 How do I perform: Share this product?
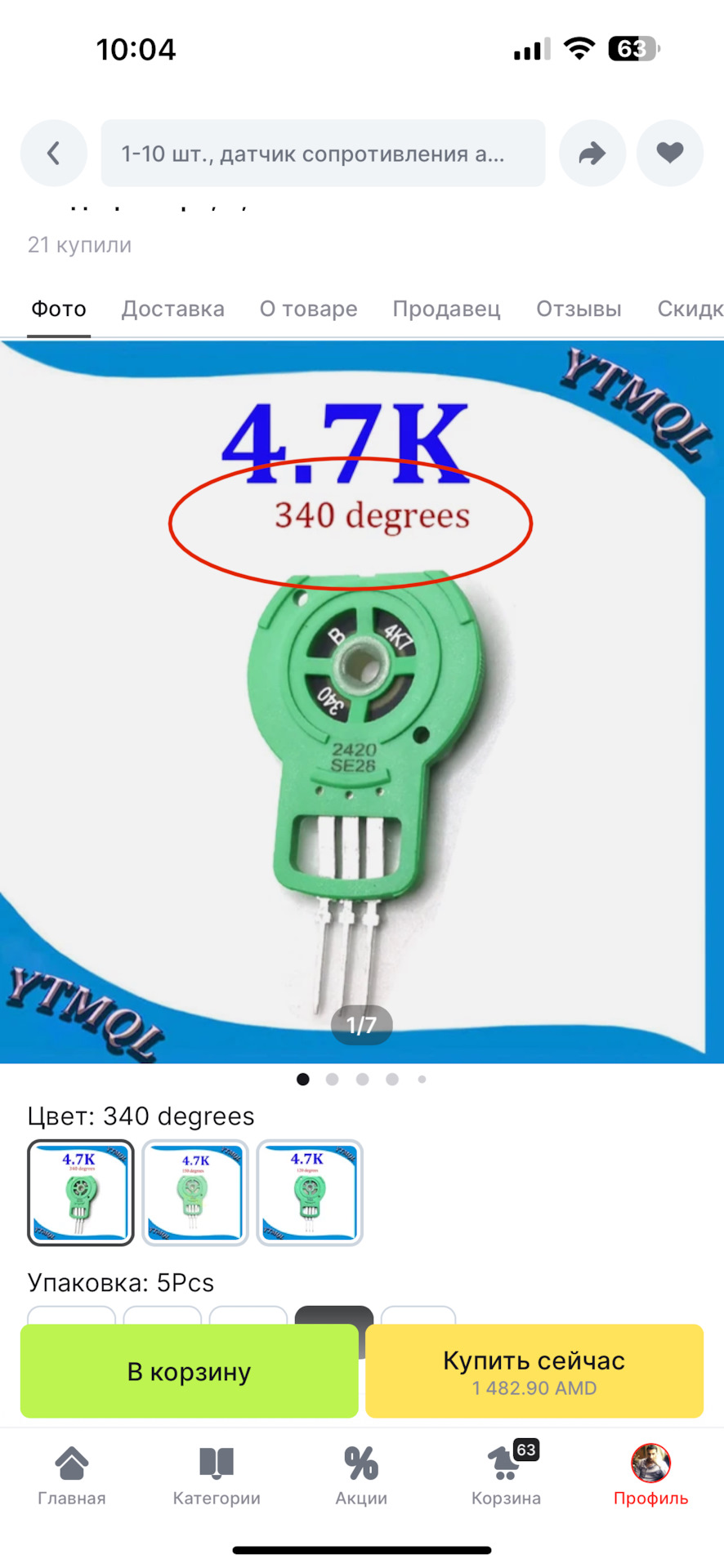point(592,153)
